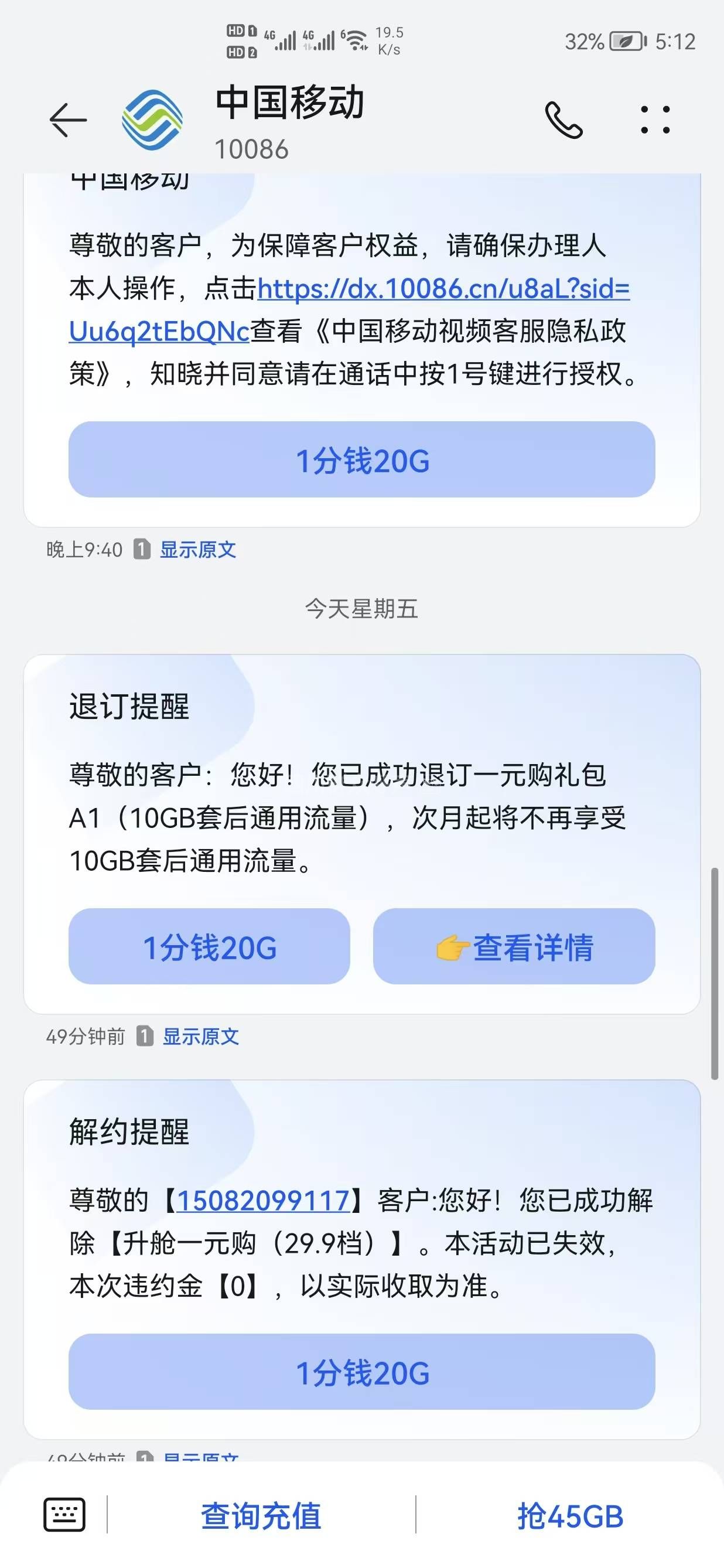The width and height of the screenshot is (724, 1568).
Task: Open the dx.10086.cn privacy policy link
Action: click(x=442, y=289)
